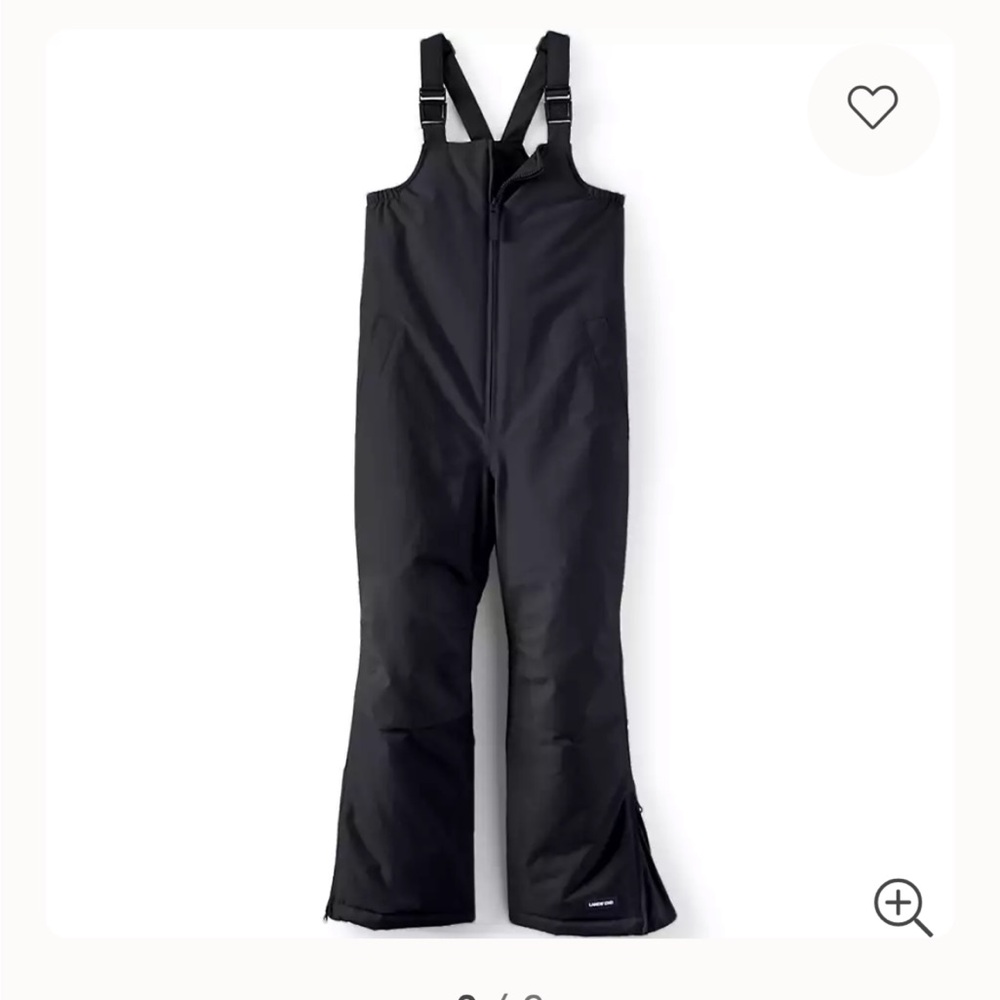Tap the magnifier to zoom the image
This screenshot has height=1000, width=1000.
pos(902,907)
